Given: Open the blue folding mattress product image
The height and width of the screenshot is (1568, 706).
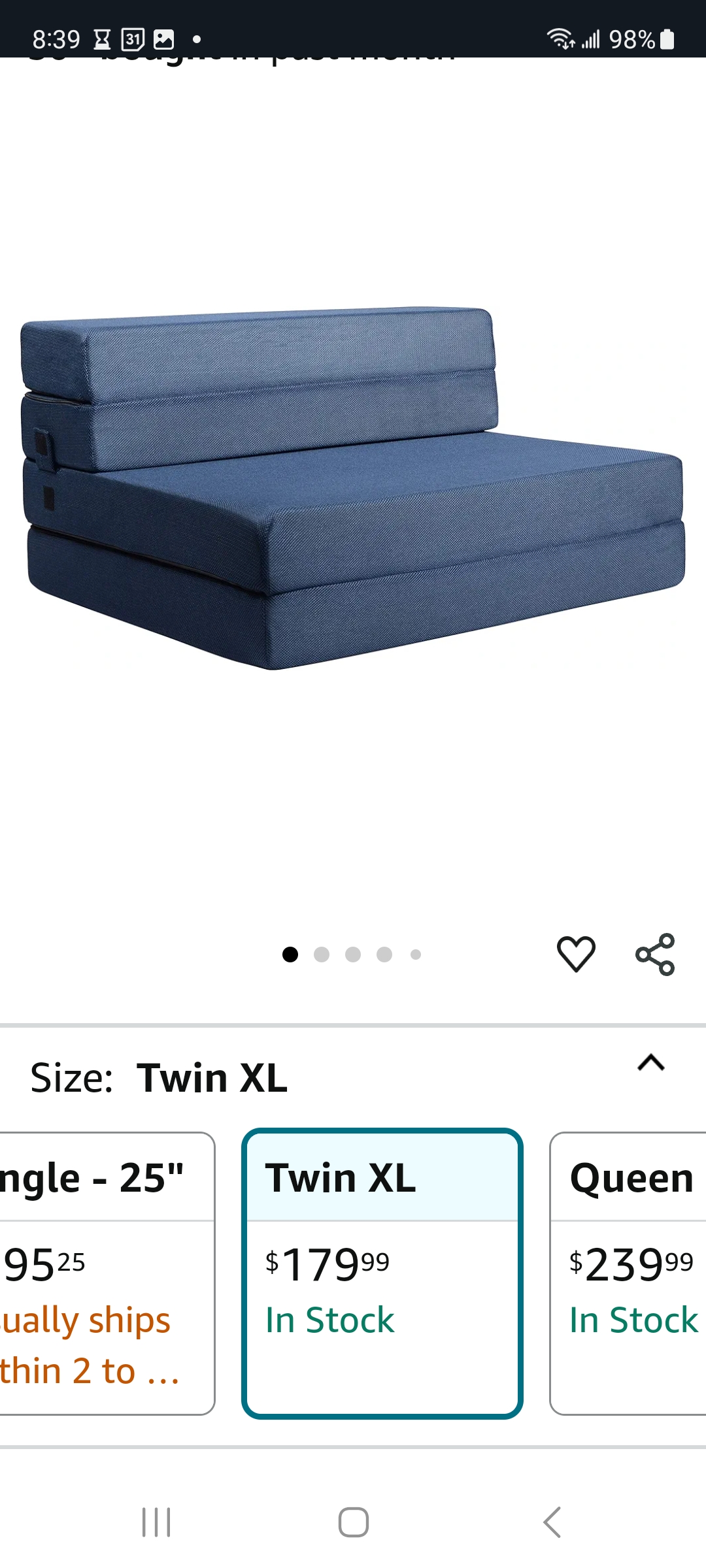Looking at the screenshot, I should 353,488.
